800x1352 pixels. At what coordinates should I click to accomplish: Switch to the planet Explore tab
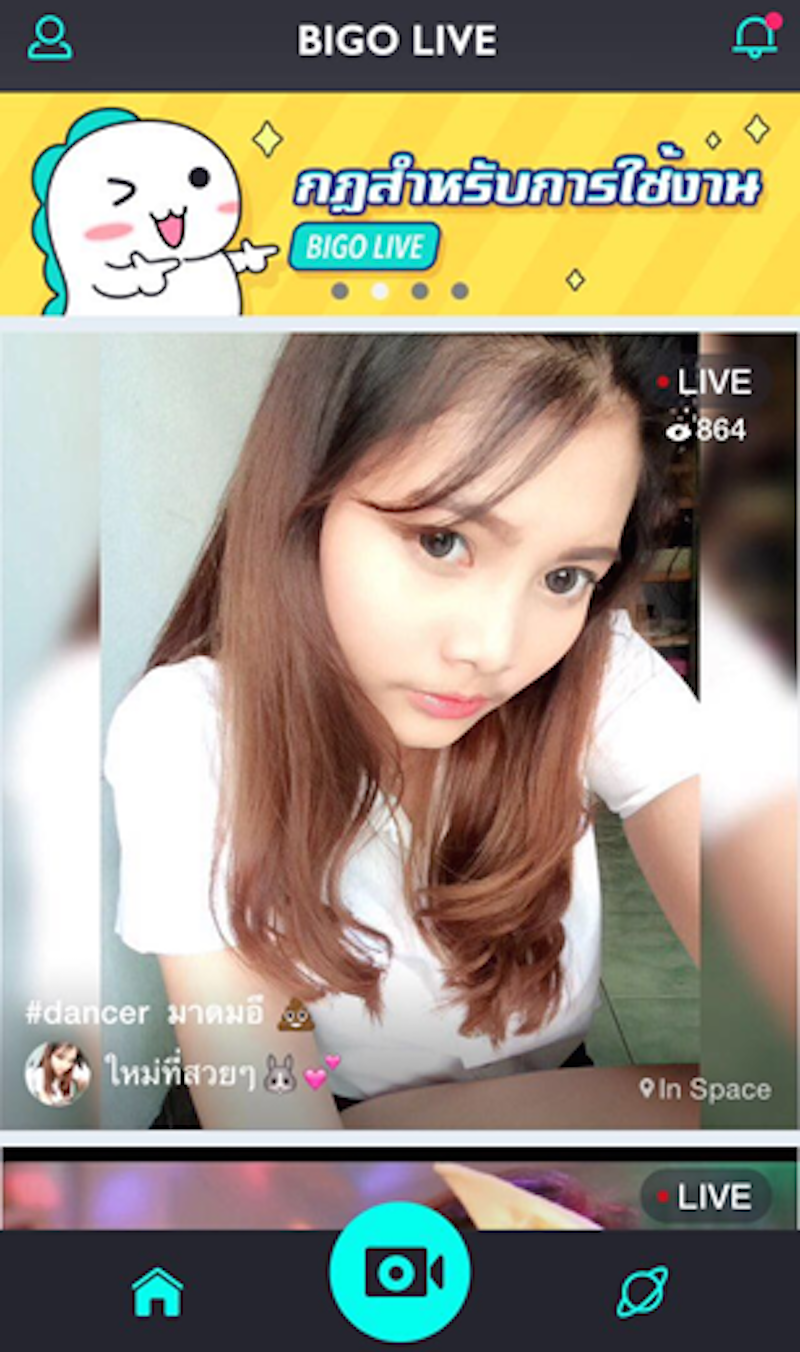point(642,1292)
